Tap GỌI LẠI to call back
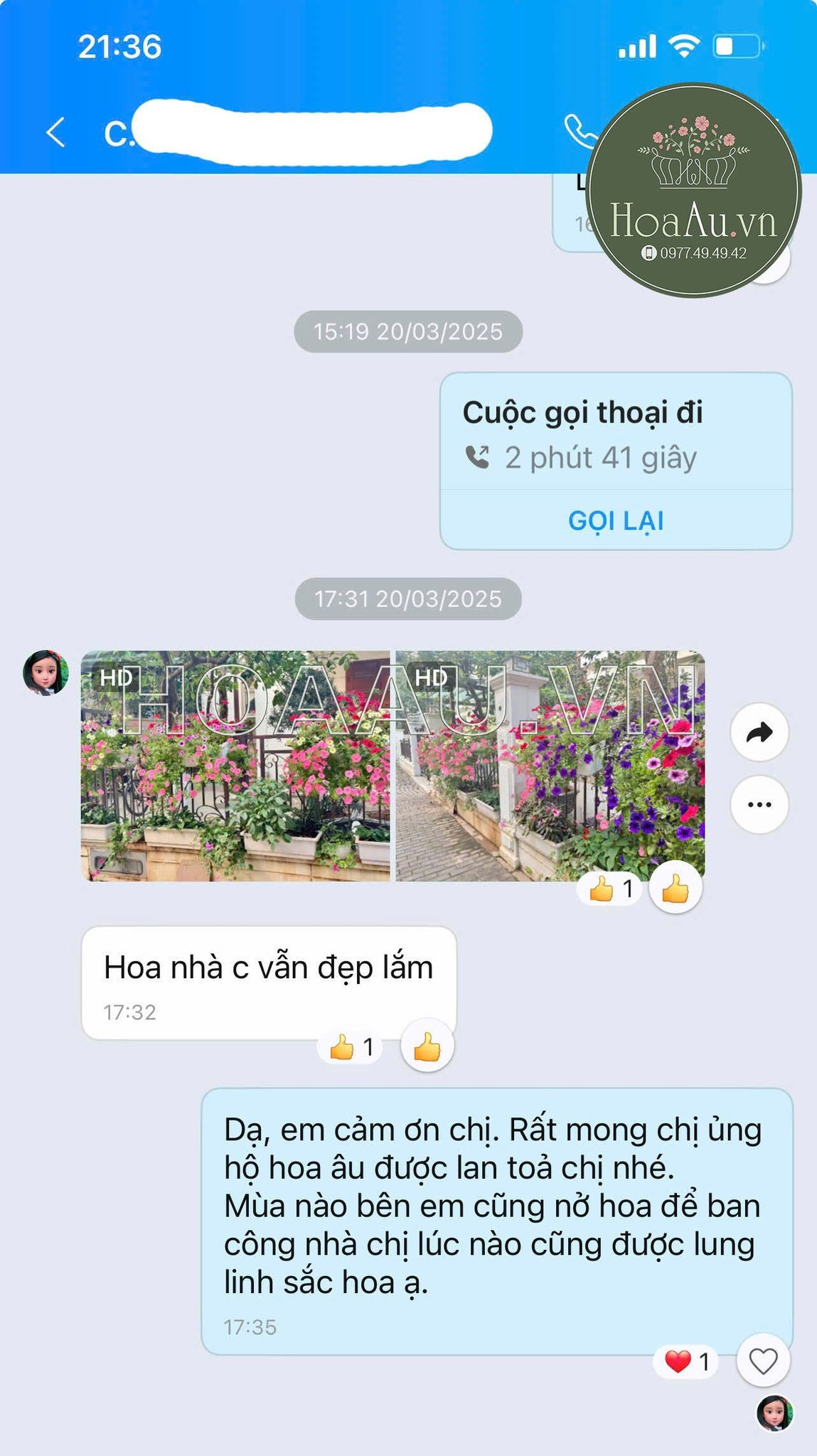The width and height of the screenshot is (817, 1456). point(616,520)
